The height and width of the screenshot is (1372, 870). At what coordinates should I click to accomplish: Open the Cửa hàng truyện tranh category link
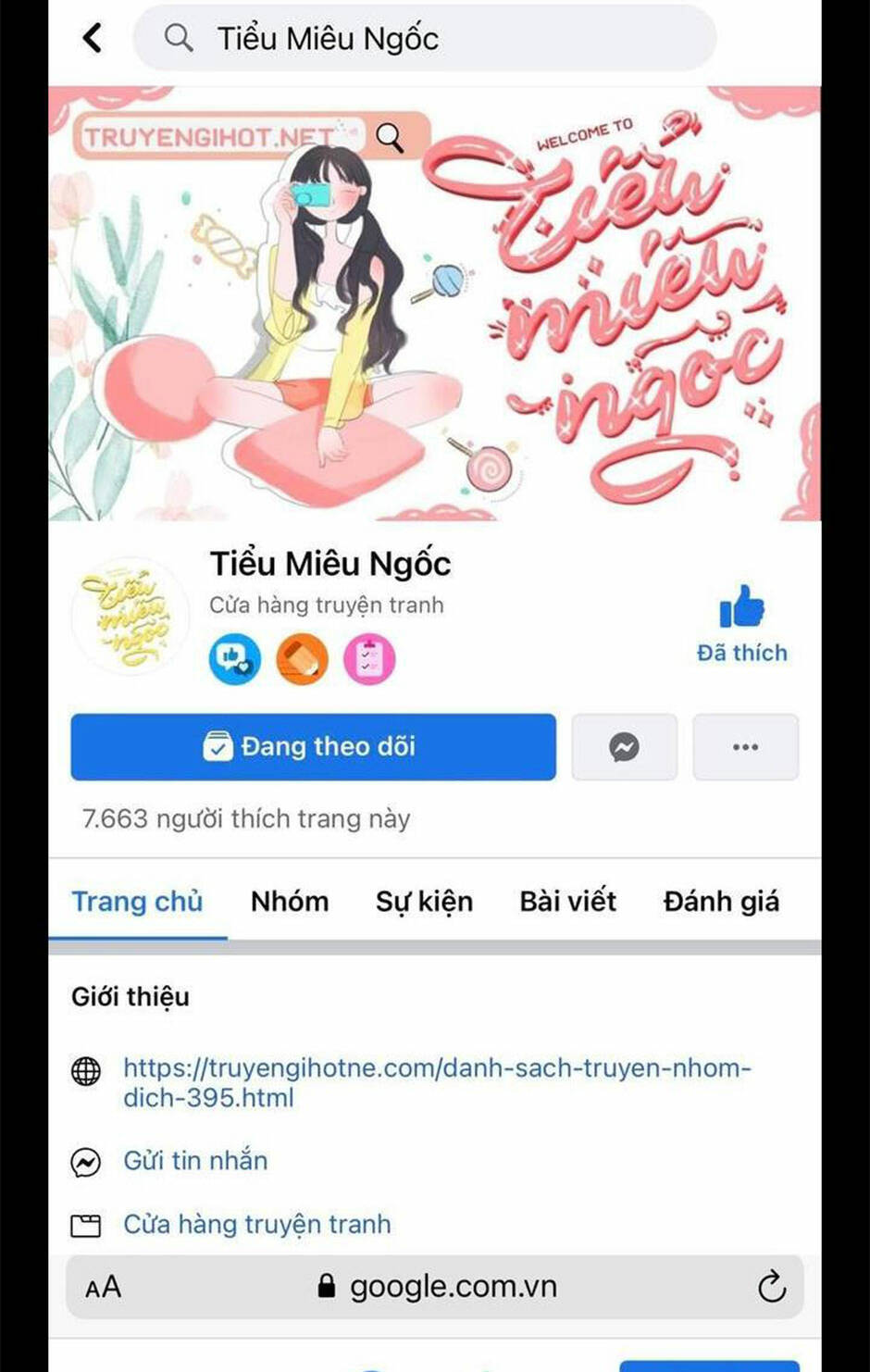(256, 1224)
